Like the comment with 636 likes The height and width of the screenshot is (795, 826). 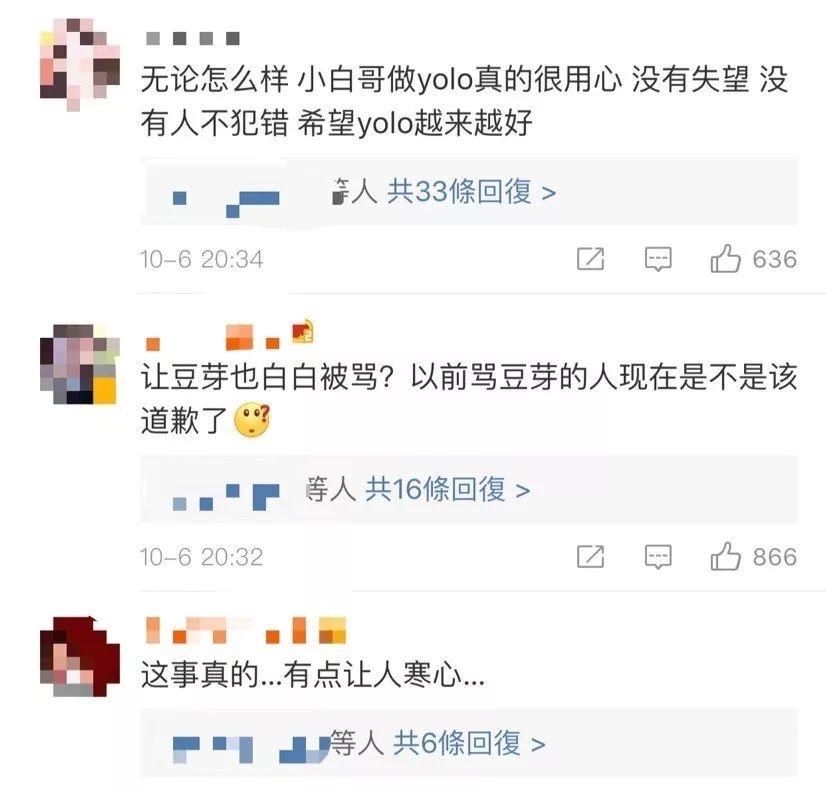pos(725,260)
